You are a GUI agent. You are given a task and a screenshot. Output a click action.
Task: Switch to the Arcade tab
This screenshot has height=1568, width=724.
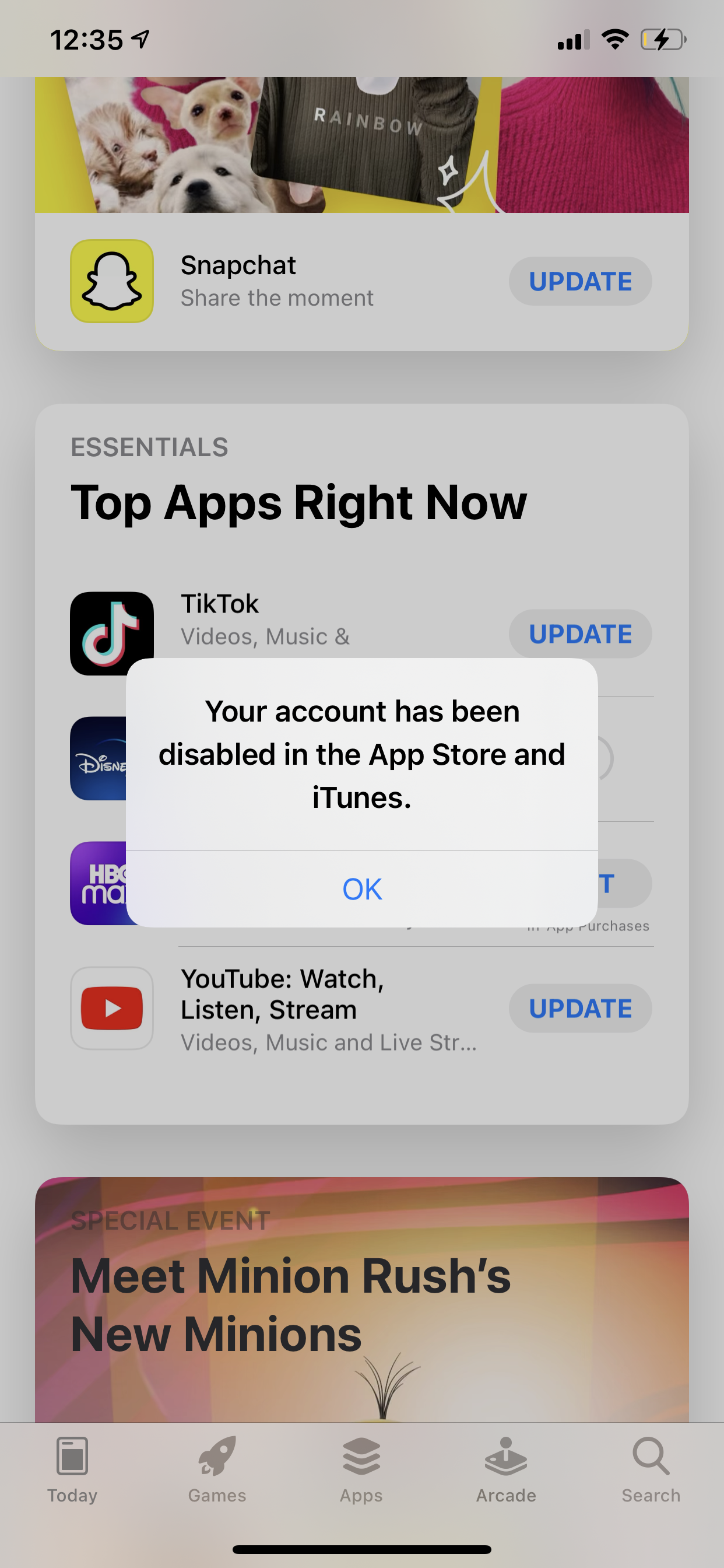(506, 1469)
